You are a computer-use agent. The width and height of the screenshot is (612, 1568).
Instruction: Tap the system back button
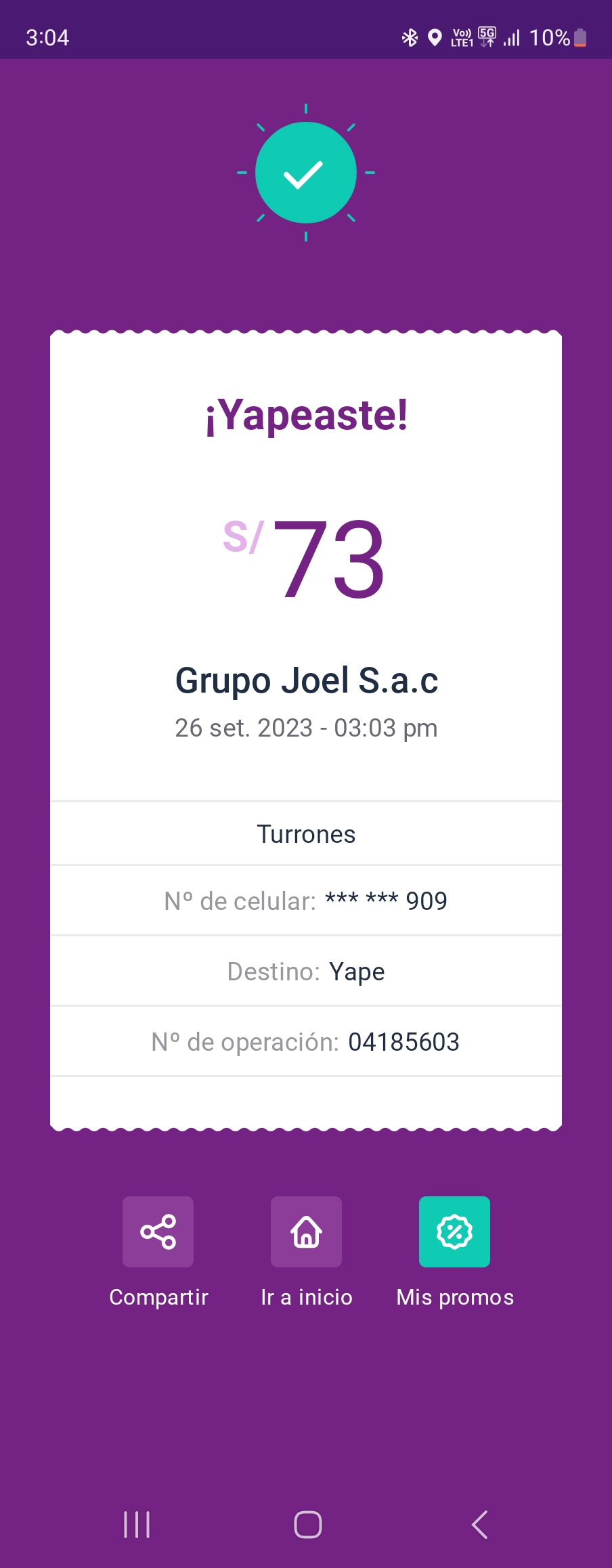click(479, 1525)
